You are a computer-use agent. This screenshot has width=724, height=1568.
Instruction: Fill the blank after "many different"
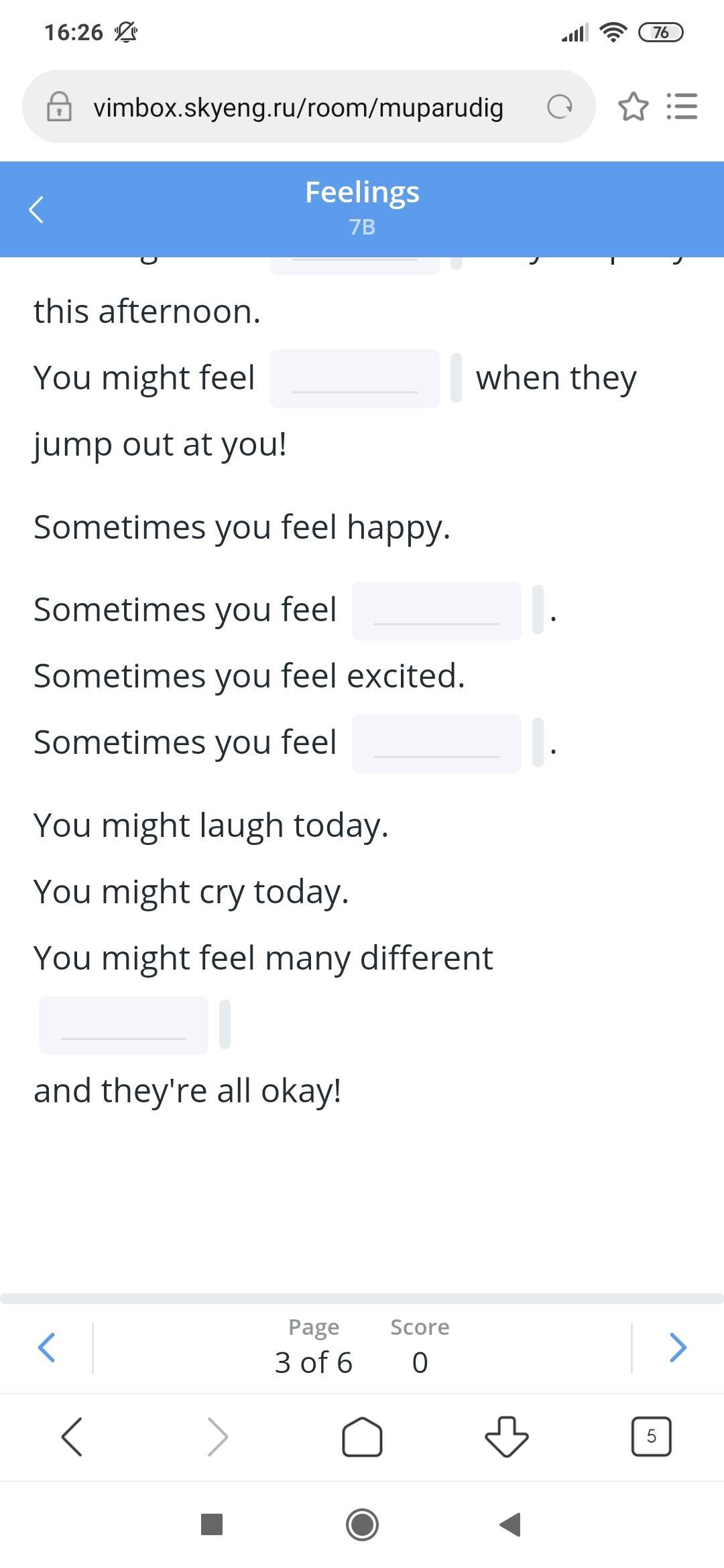(x=123, y=1025)
